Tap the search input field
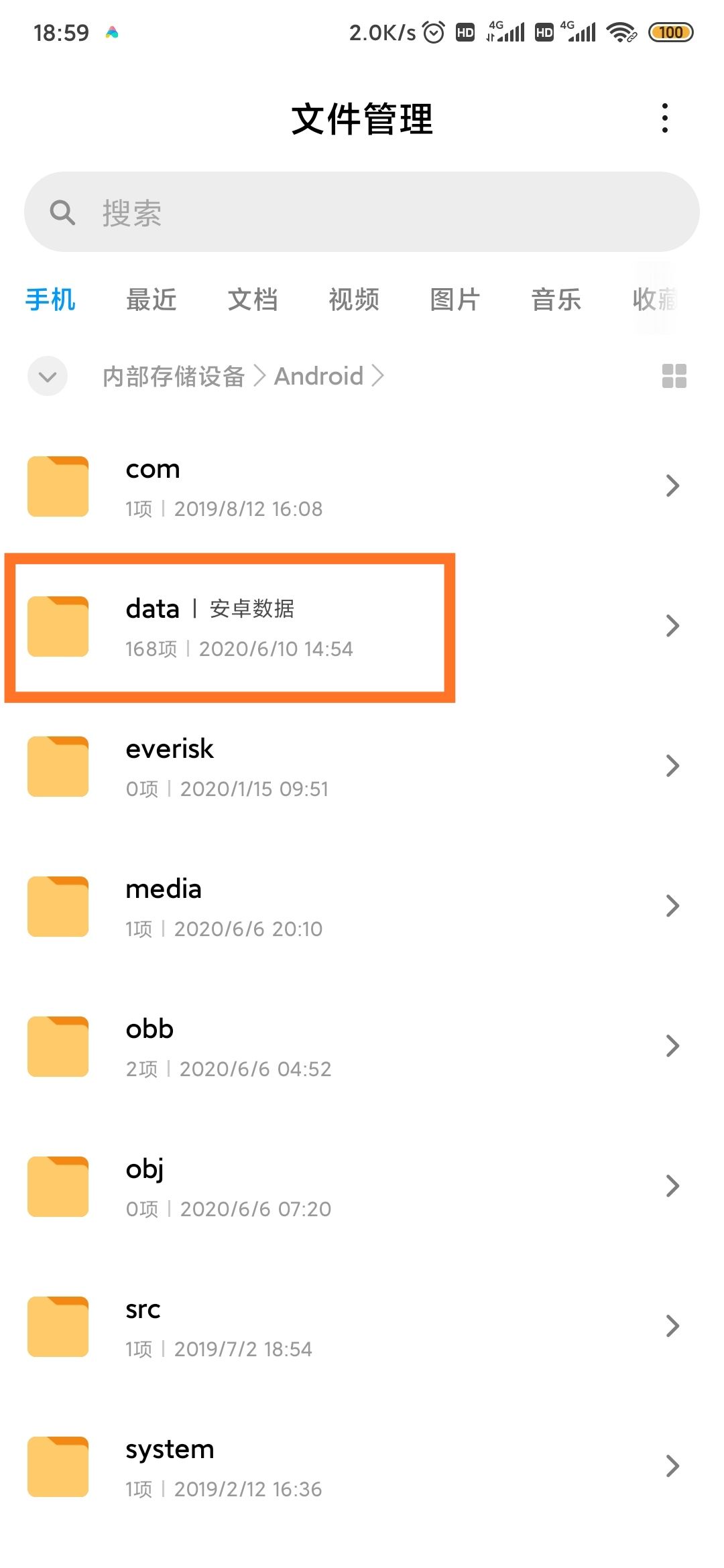This screenshot has height=1568, width=724. pos(362,212)
